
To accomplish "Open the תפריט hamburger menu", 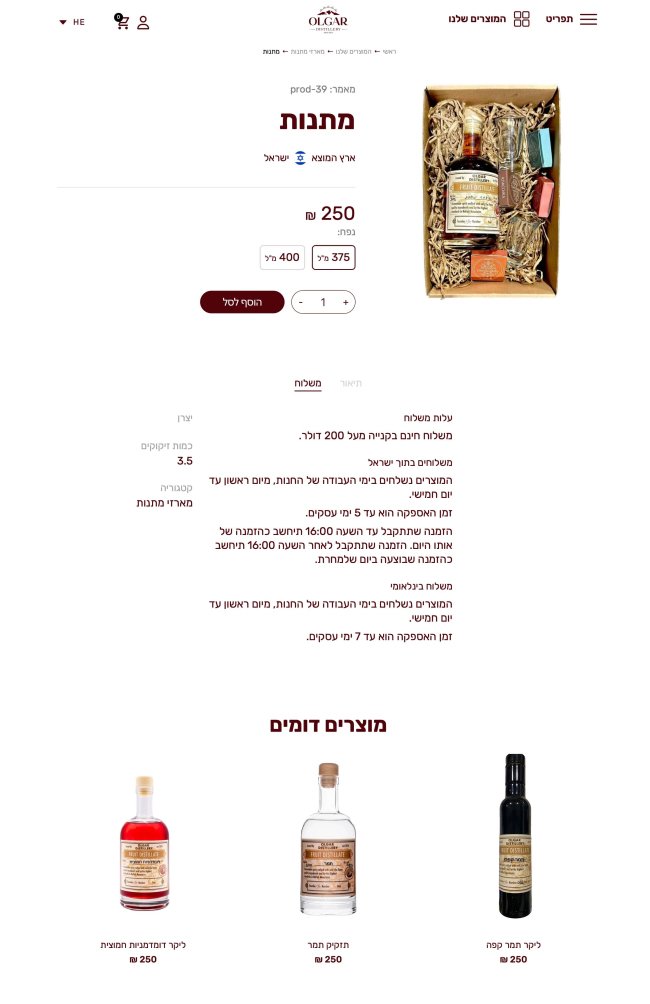I will tap(588, 20).
